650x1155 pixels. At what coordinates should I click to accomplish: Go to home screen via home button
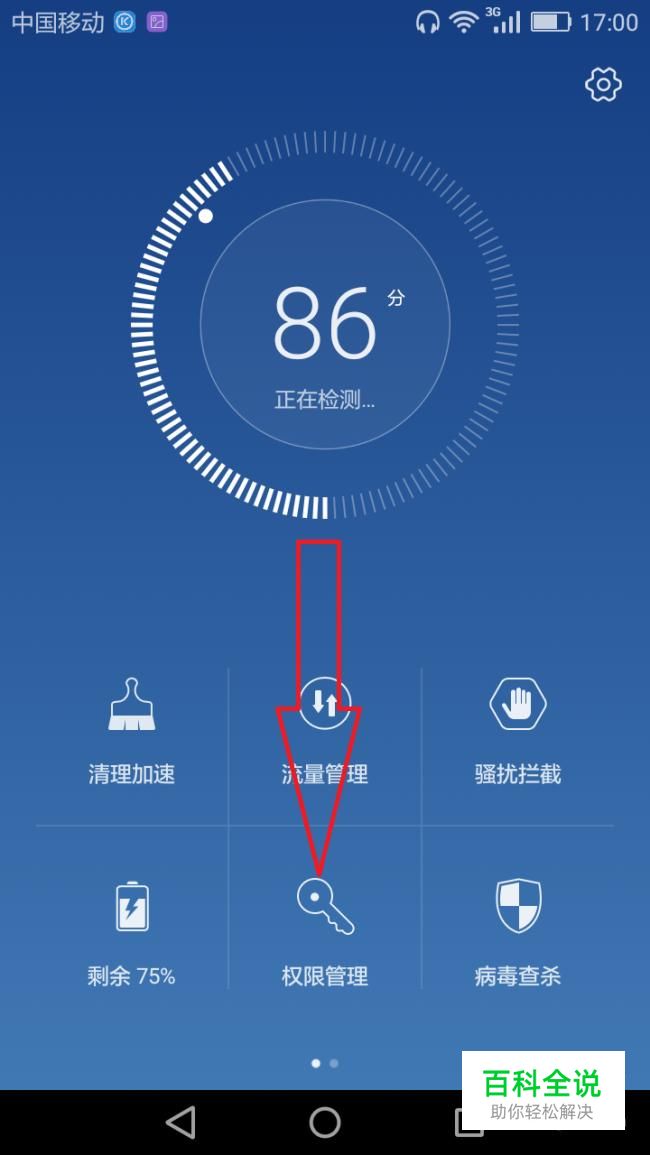coord(325,1122)
